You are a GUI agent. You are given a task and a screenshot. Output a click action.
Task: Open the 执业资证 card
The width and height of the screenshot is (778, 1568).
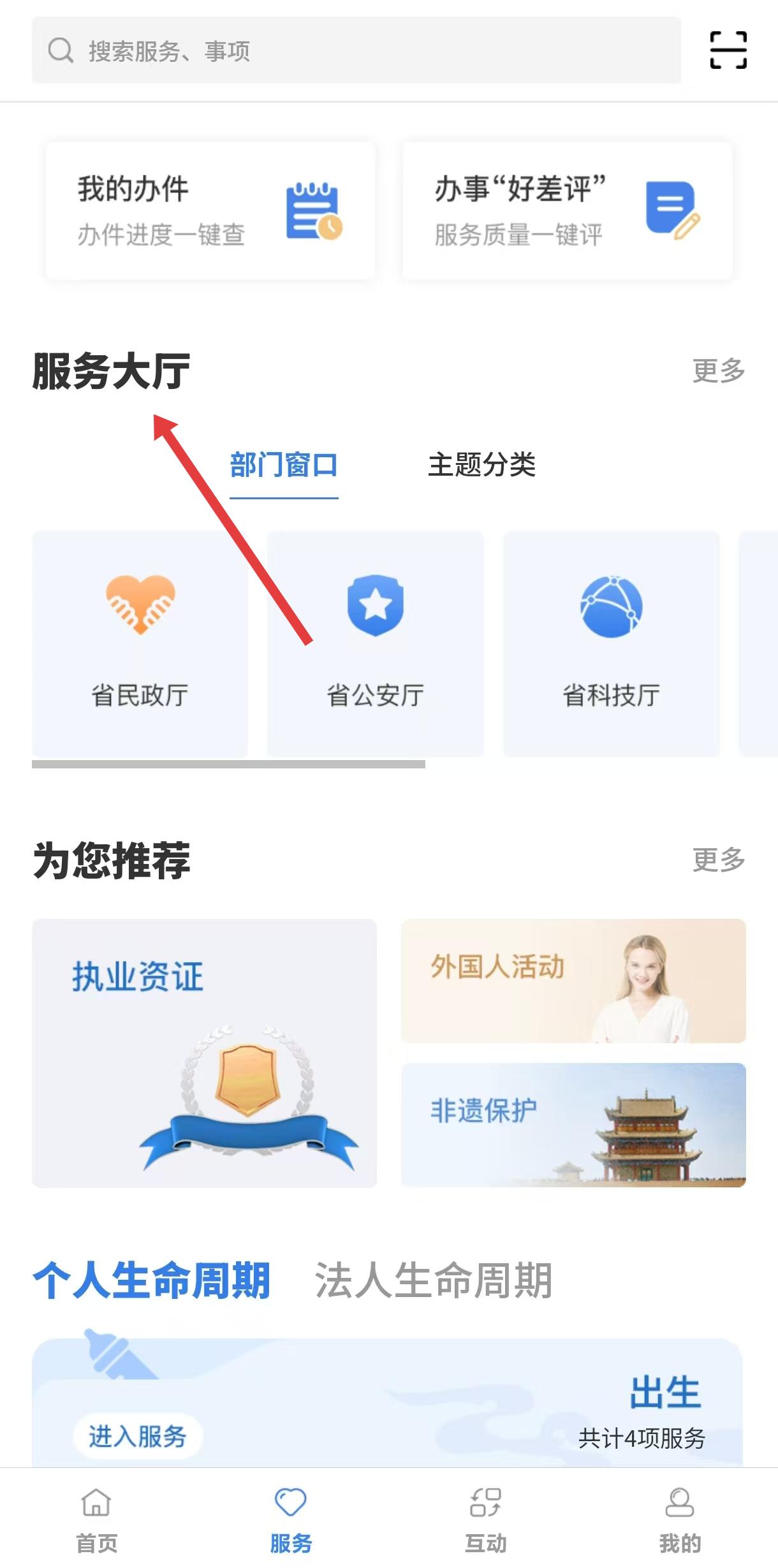tap(204, 1053)
